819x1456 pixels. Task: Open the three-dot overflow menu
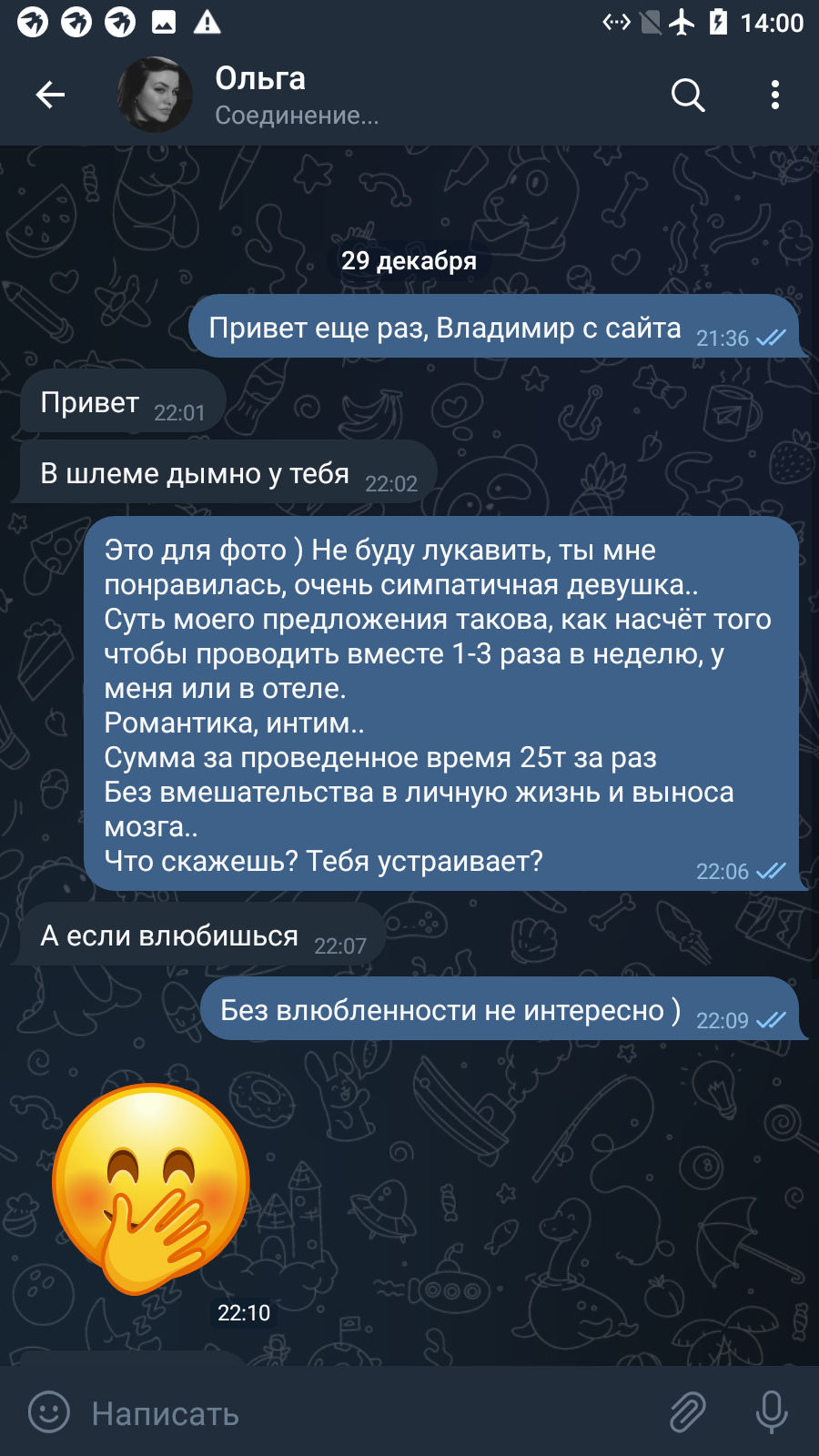point(774,95)
